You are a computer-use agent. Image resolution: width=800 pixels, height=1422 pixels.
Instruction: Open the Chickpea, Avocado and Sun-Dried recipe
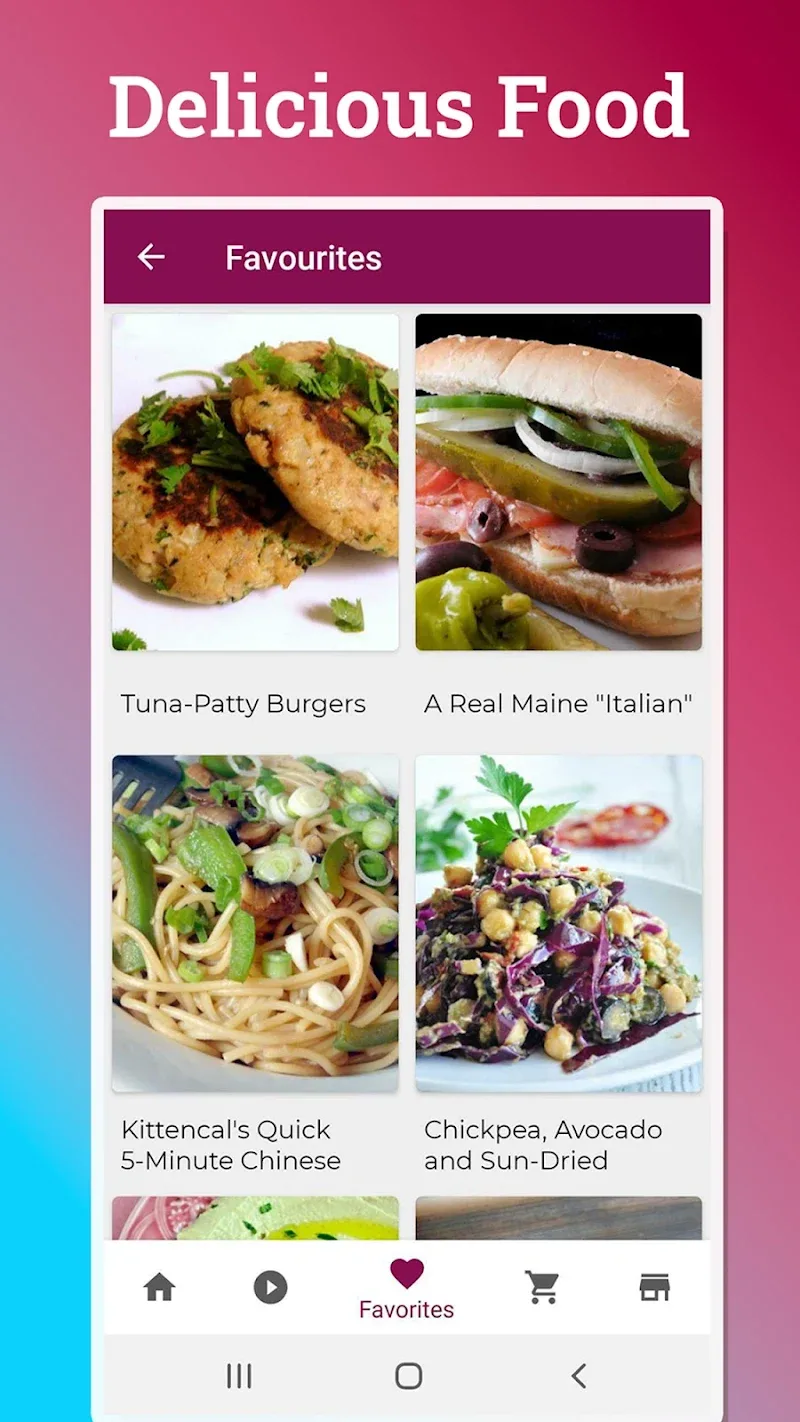click(544, 1145)
